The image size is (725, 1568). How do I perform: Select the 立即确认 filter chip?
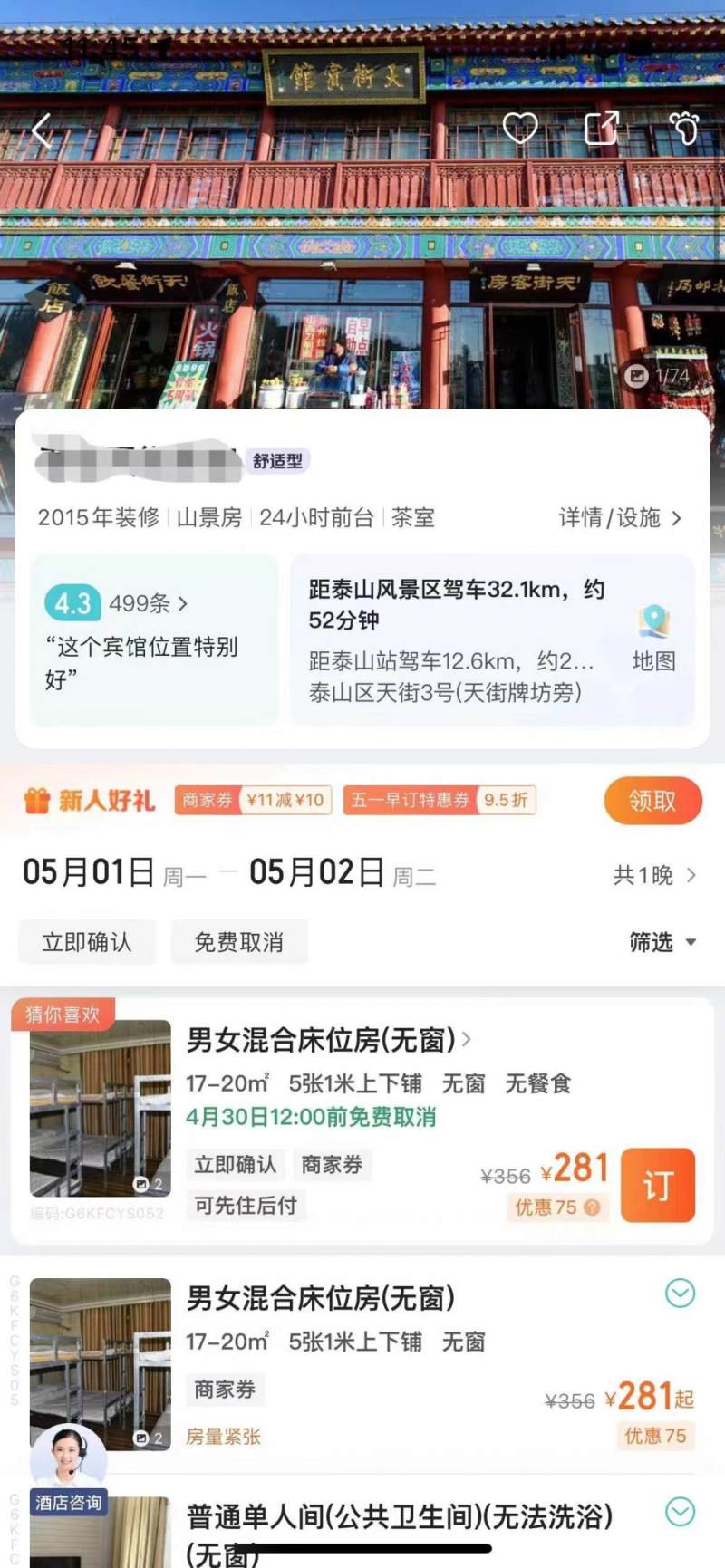tap(87, 942)
